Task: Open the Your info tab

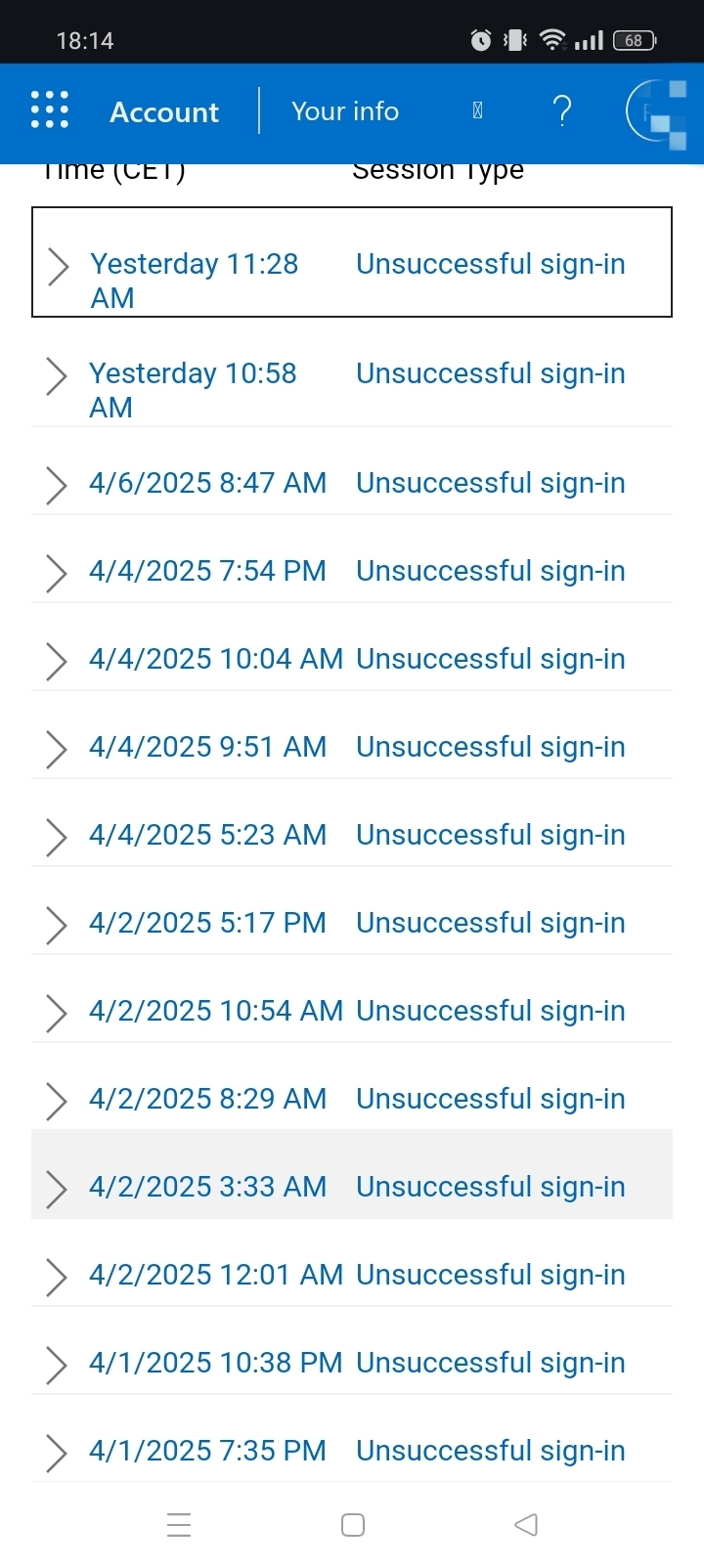Action: click(x=345, y=111)
